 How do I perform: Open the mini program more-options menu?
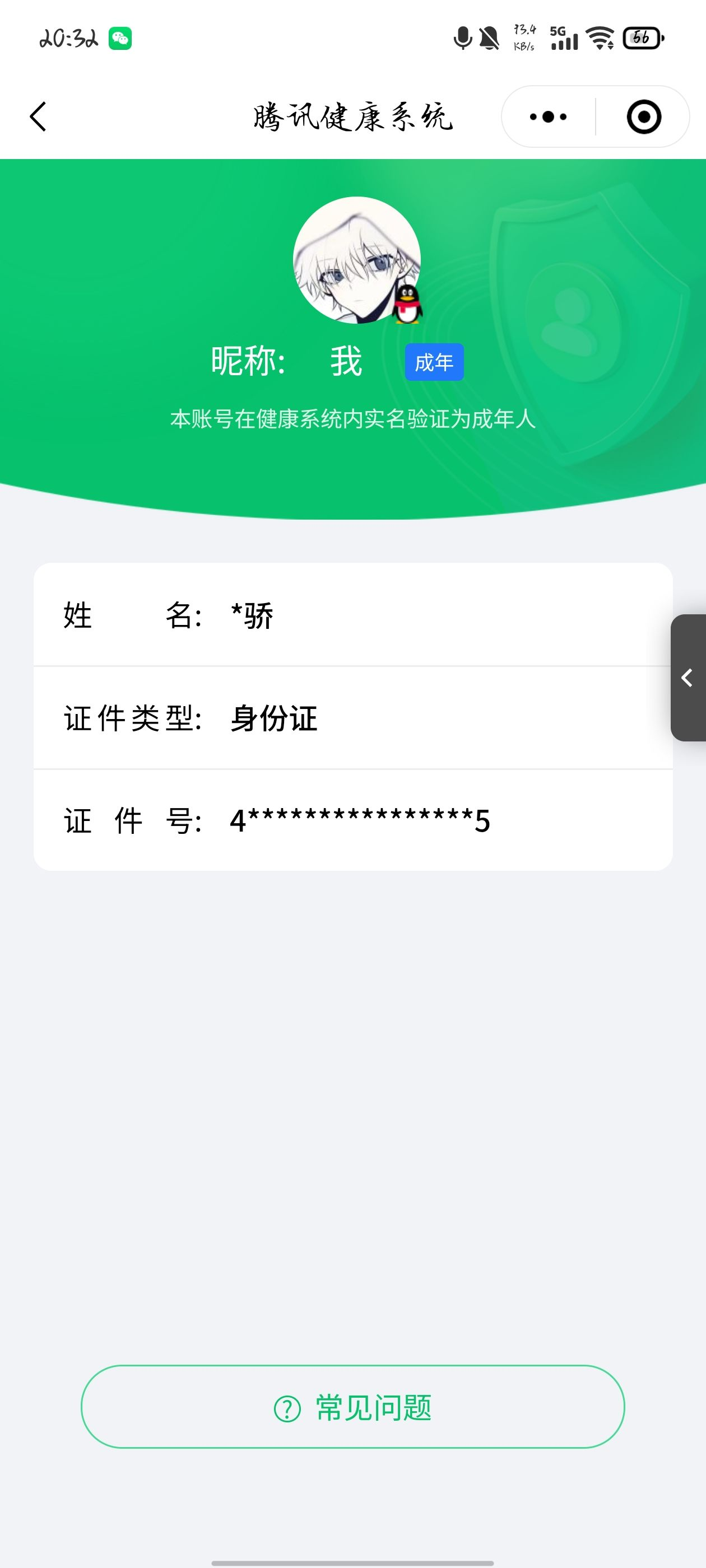tap(548, 116)
